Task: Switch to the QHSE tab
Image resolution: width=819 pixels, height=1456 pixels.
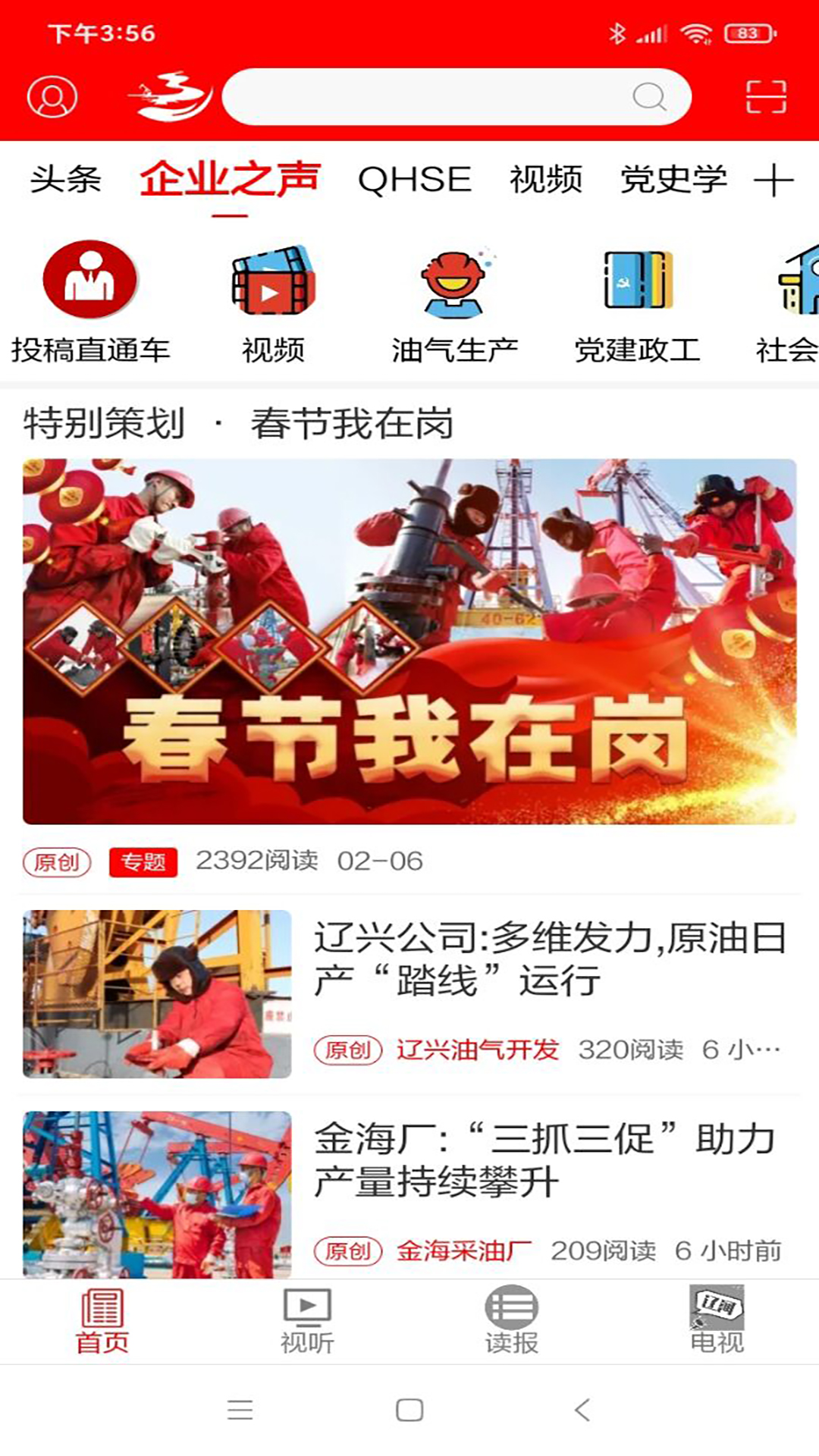Action: coord(415,180)
